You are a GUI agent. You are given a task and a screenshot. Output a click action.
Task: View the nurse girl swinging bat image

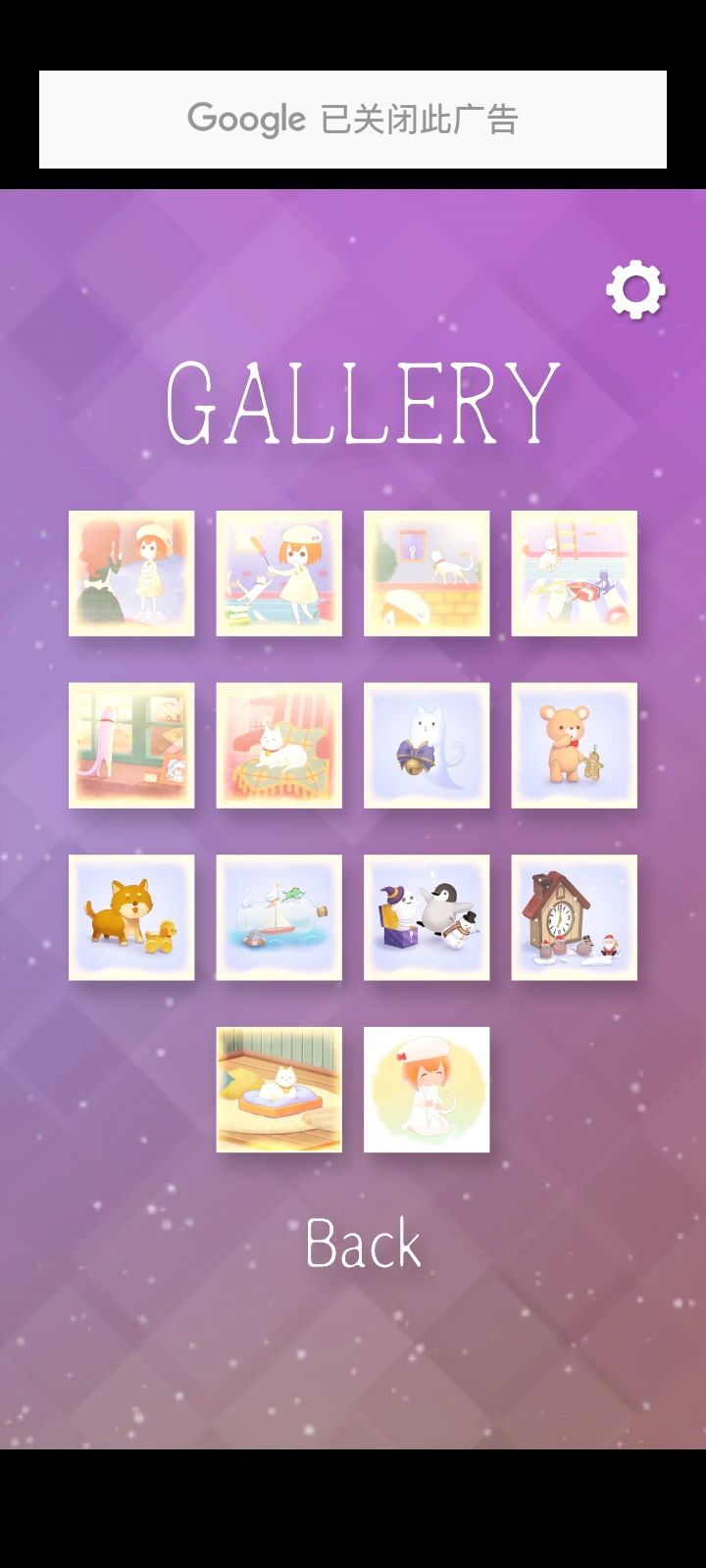[x=279, y=572]
